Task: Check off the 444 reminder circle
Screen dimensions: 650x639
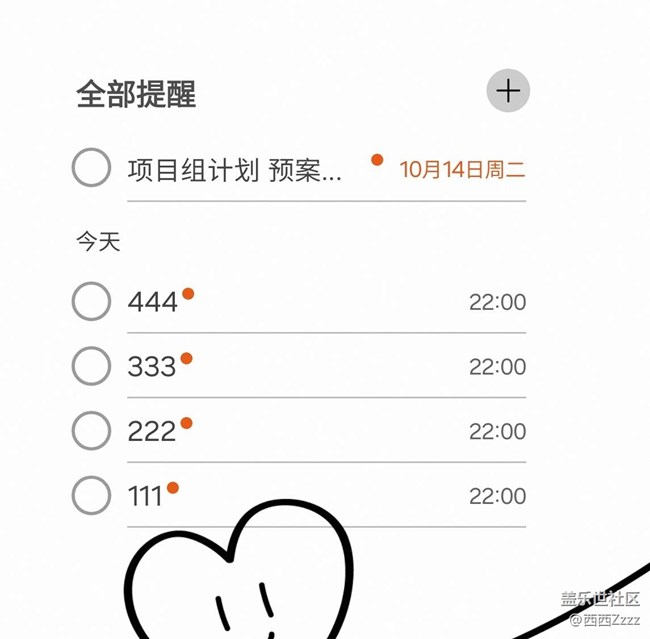Action: click(91, 301)
